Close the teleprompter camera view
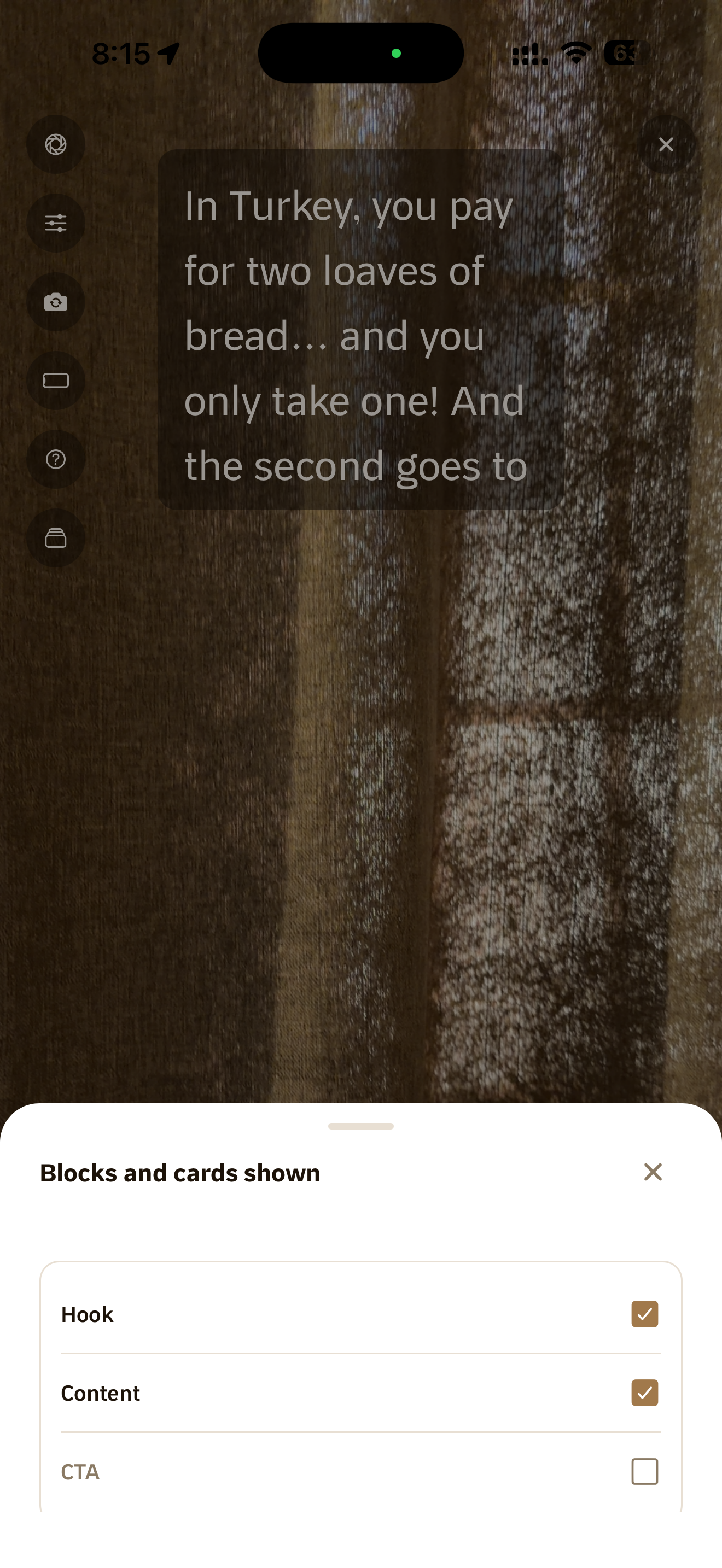722x1568 pixels. point(666,144)
